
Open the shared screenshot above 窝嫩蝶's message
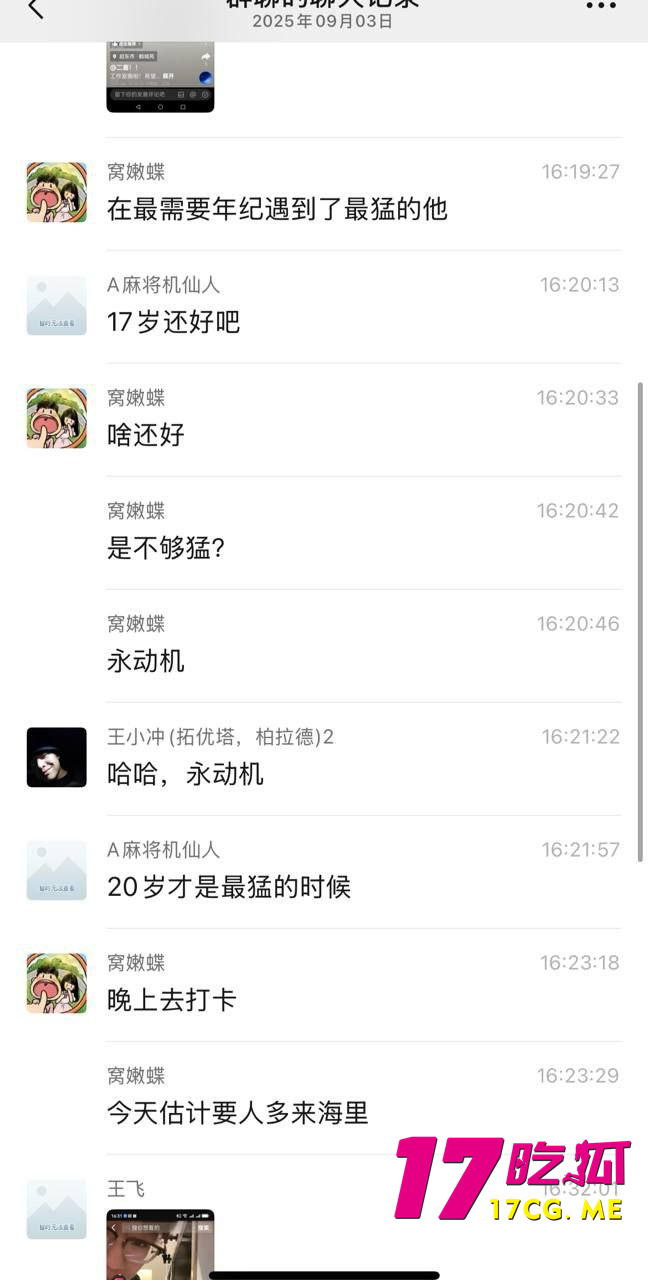point(160,77)
